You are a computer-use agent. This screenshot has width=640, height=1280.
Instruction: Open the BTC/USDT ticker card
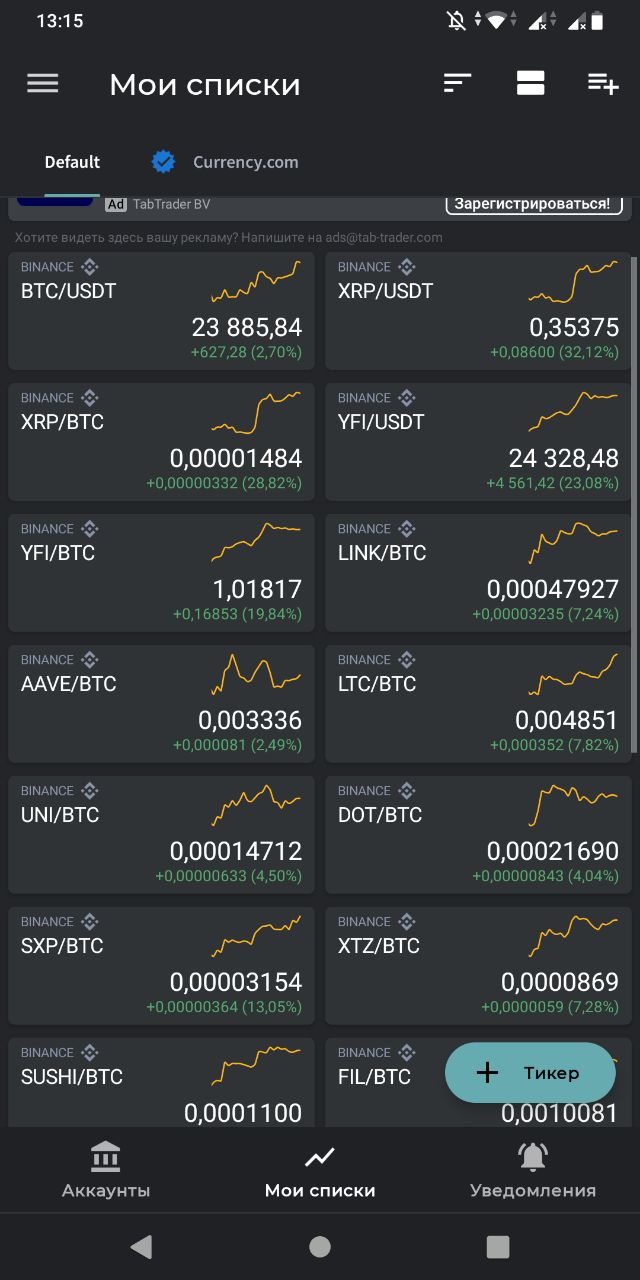pyautogui.click(x=161, y=311)
